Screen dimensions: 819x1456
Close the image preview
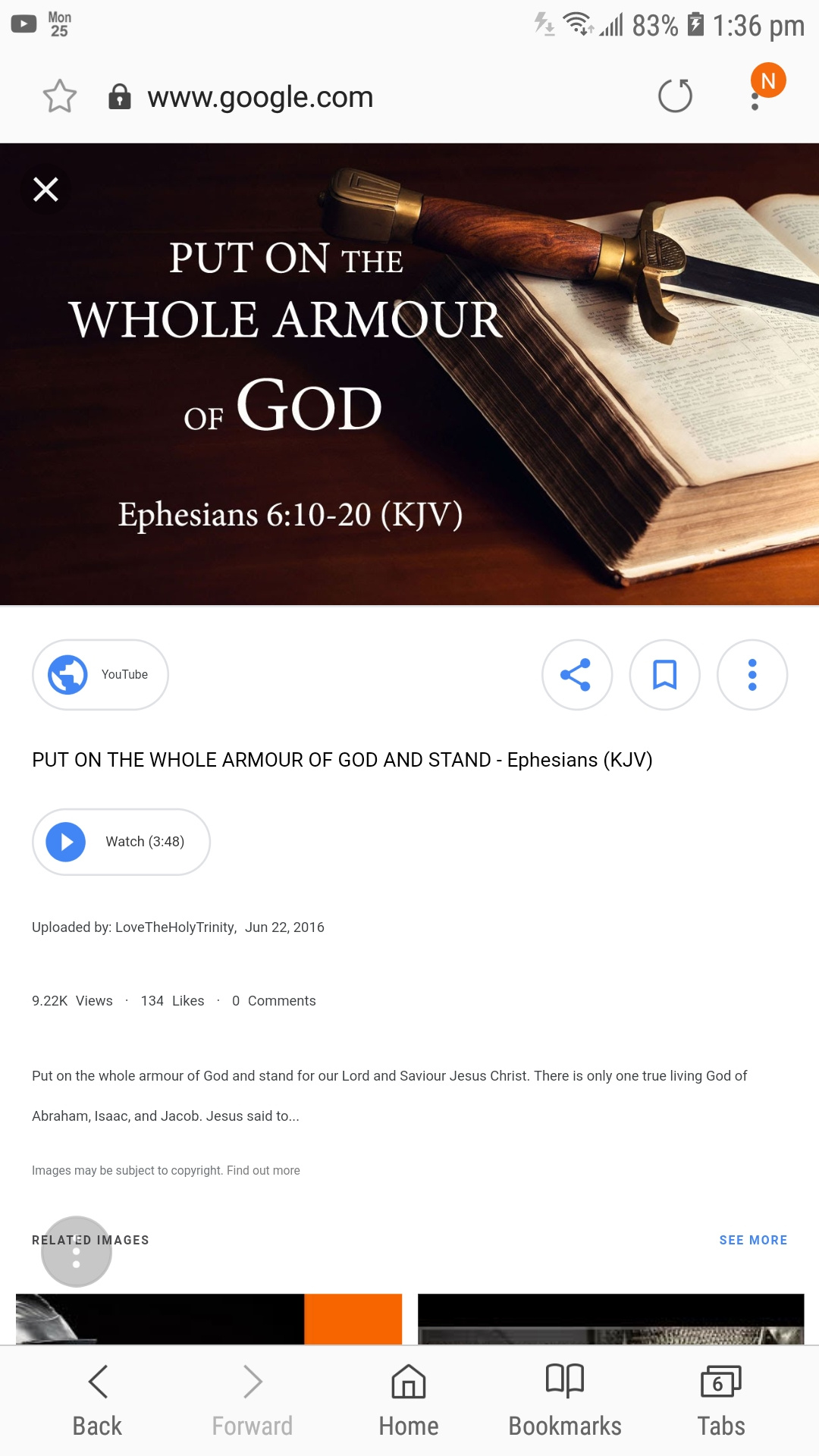click(46, 189)
